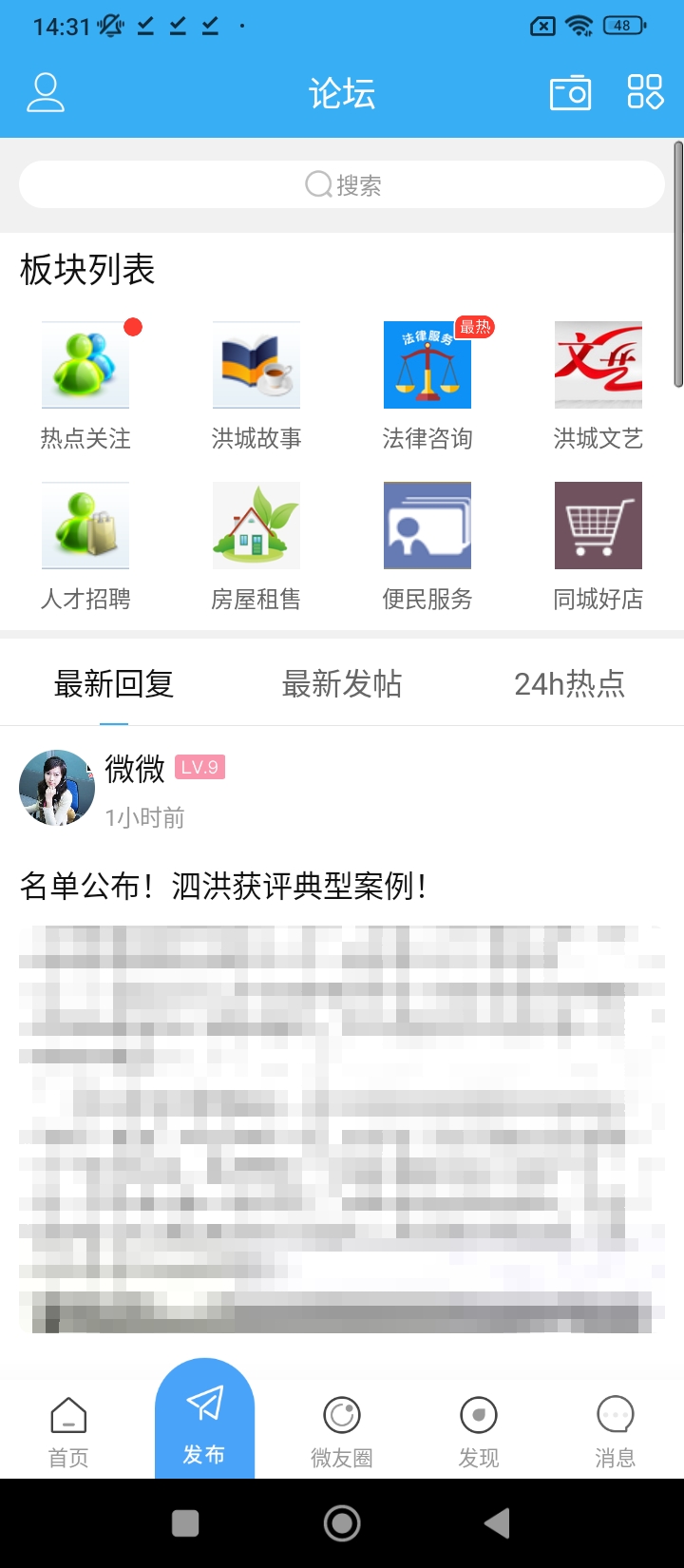Viewport: 684px width, 1568px height.
Task: Open the post 名单公布！泗洪获评典型案例！
Action: click(224, 886)
